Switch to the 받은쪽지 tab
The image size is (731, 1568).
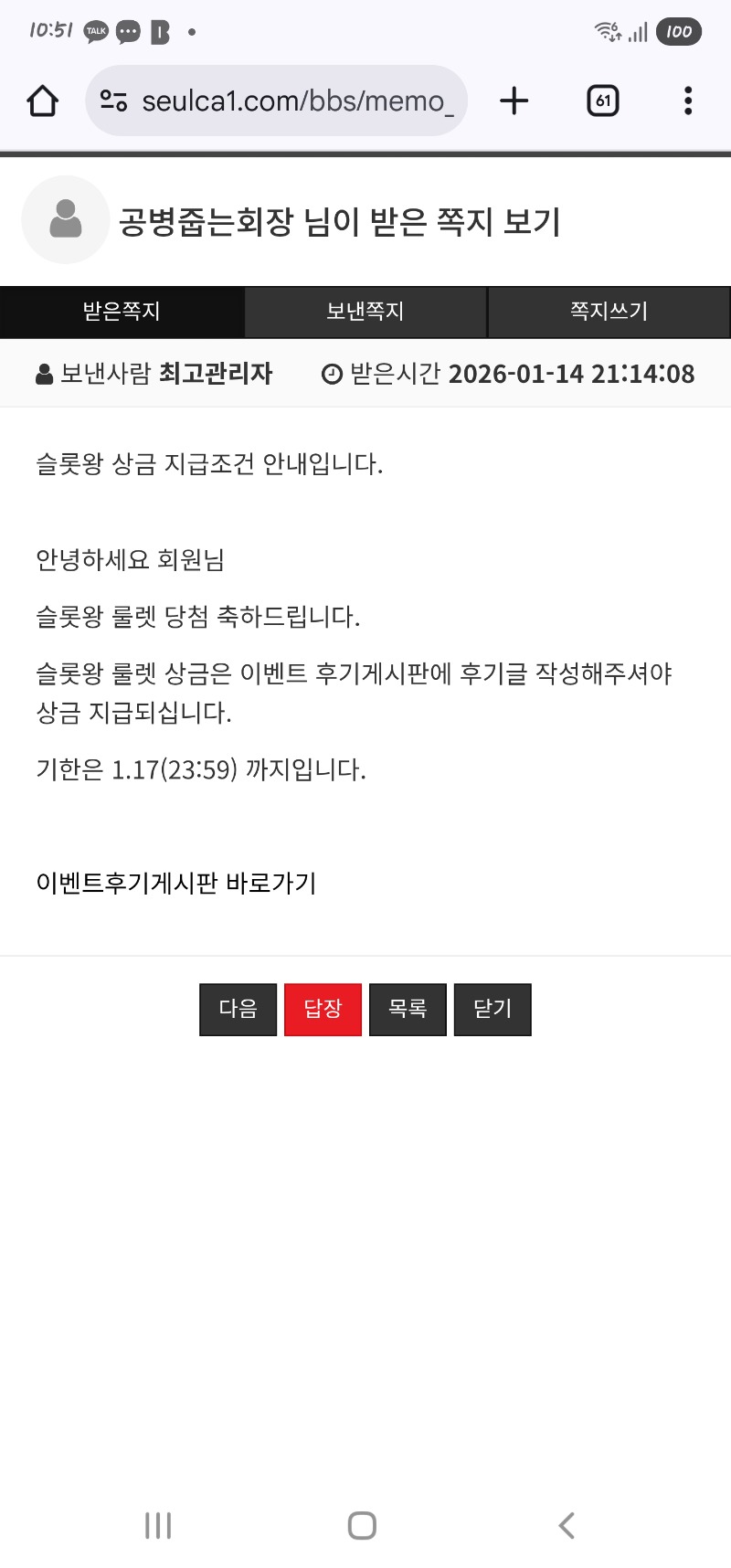point(122,312)
